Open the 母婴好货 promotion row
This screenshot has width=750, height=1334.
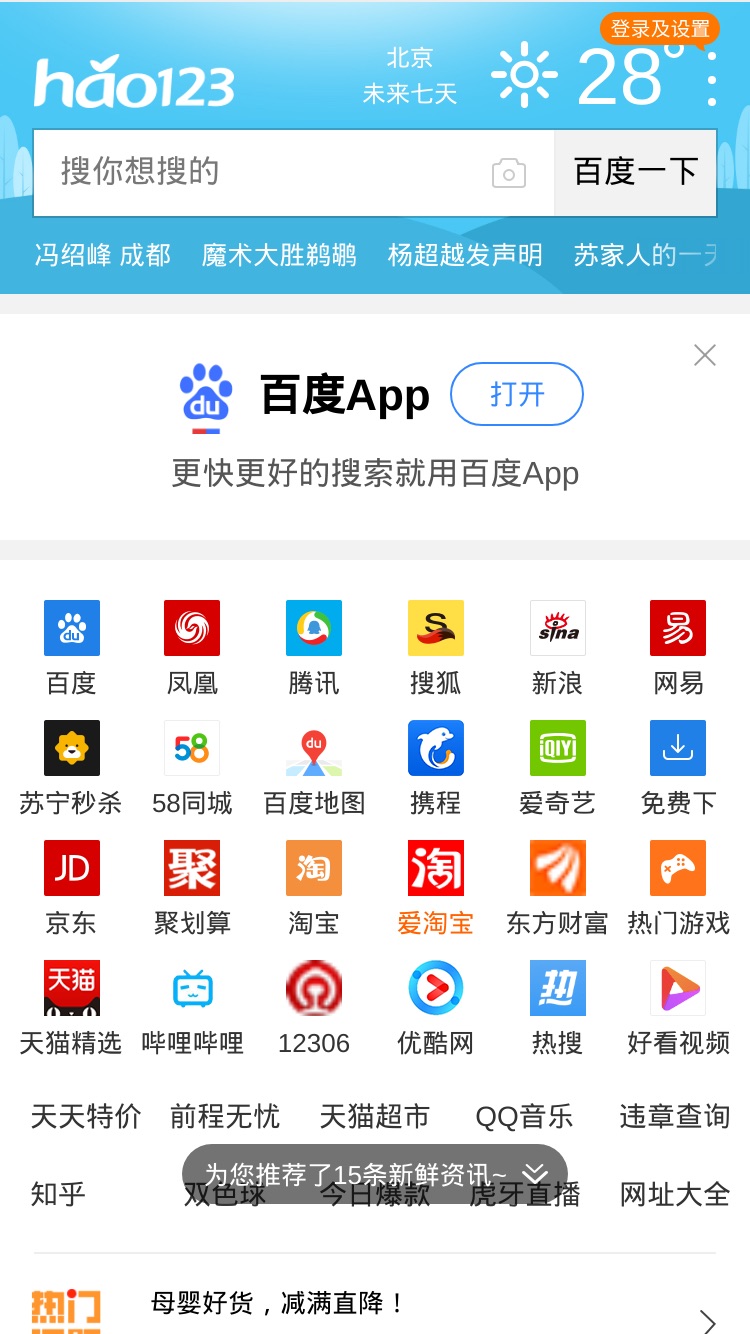375,1304
